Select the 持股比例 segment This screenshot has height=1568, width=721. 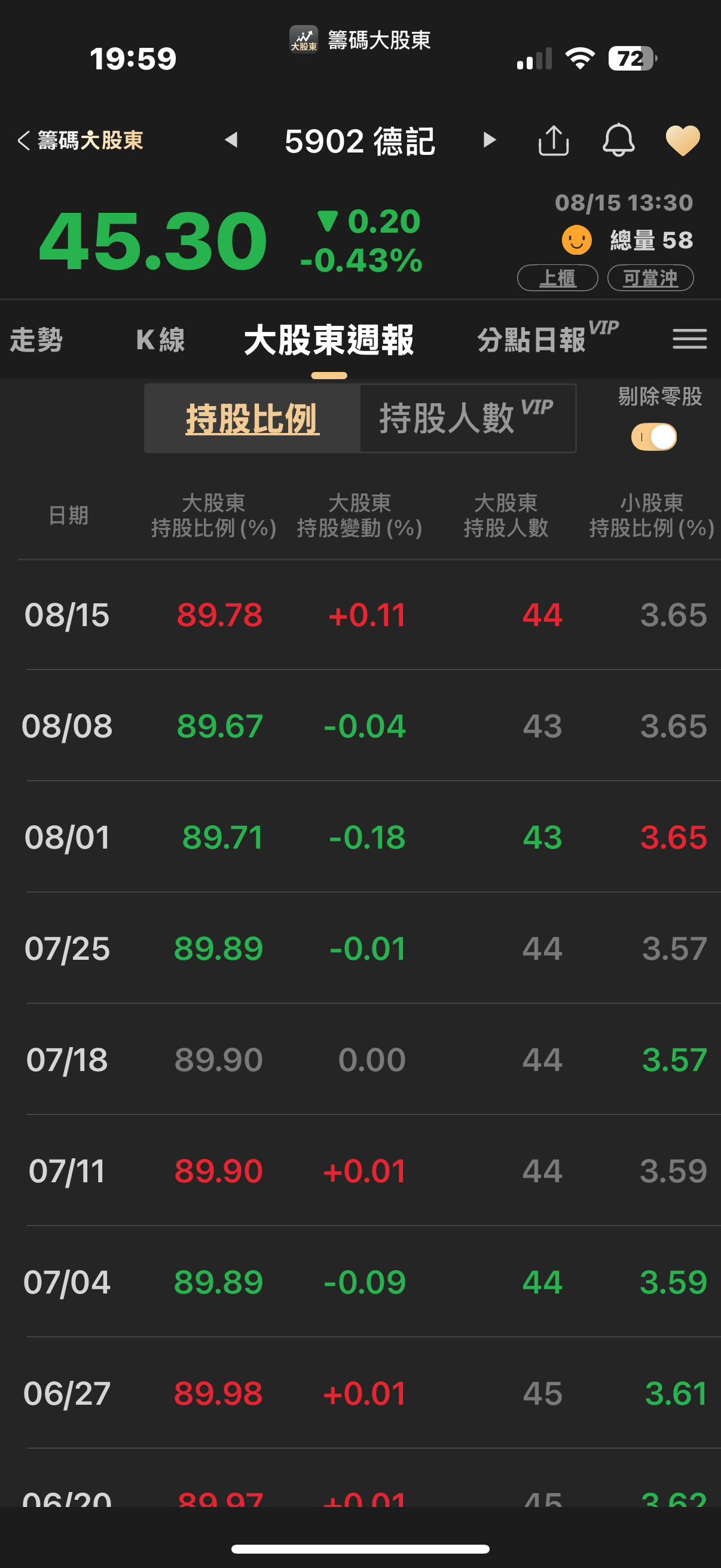(x=252, y=419)
